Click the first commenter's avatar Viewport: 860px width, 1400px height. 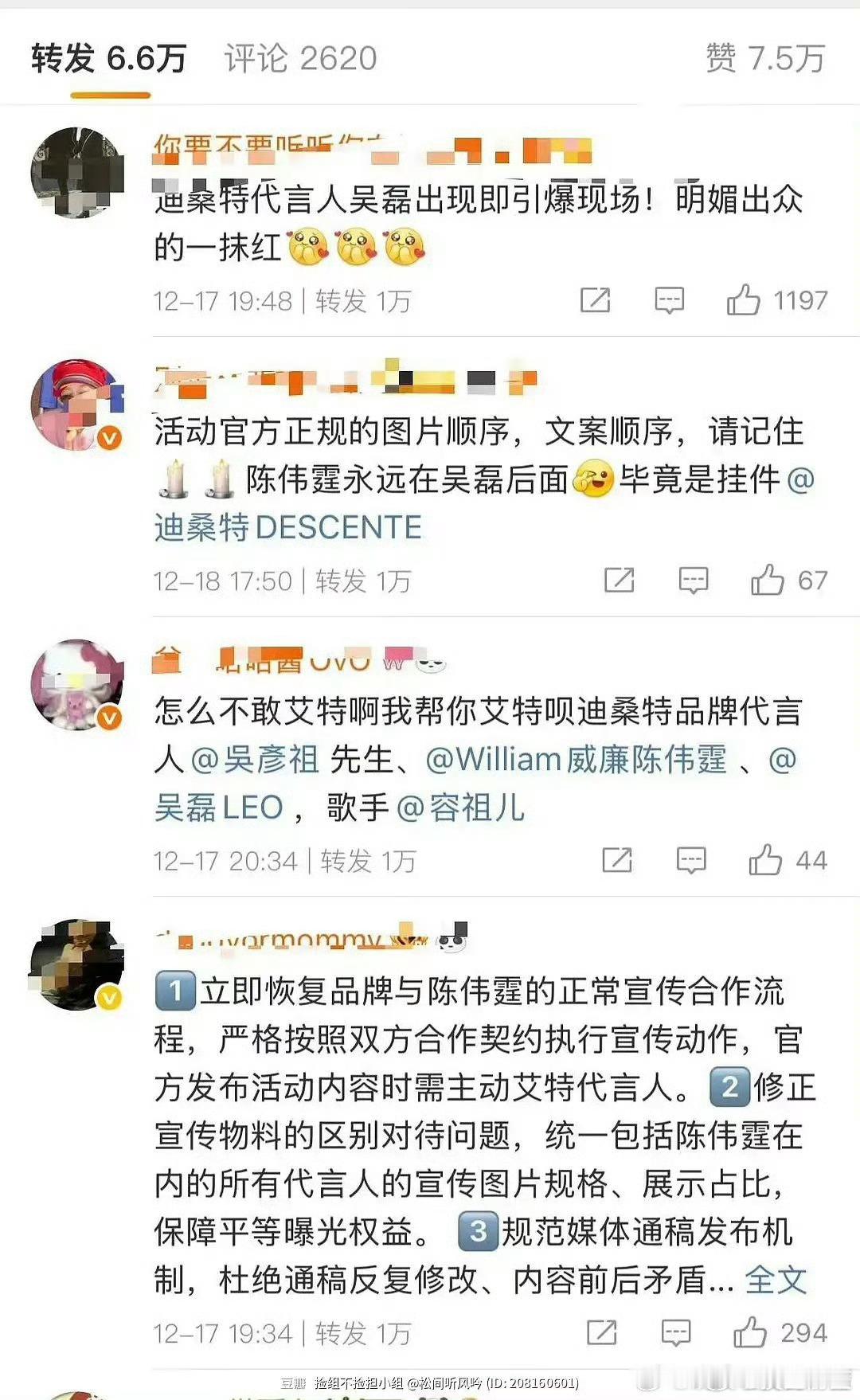pyautogui.click(x=76, y=171)
